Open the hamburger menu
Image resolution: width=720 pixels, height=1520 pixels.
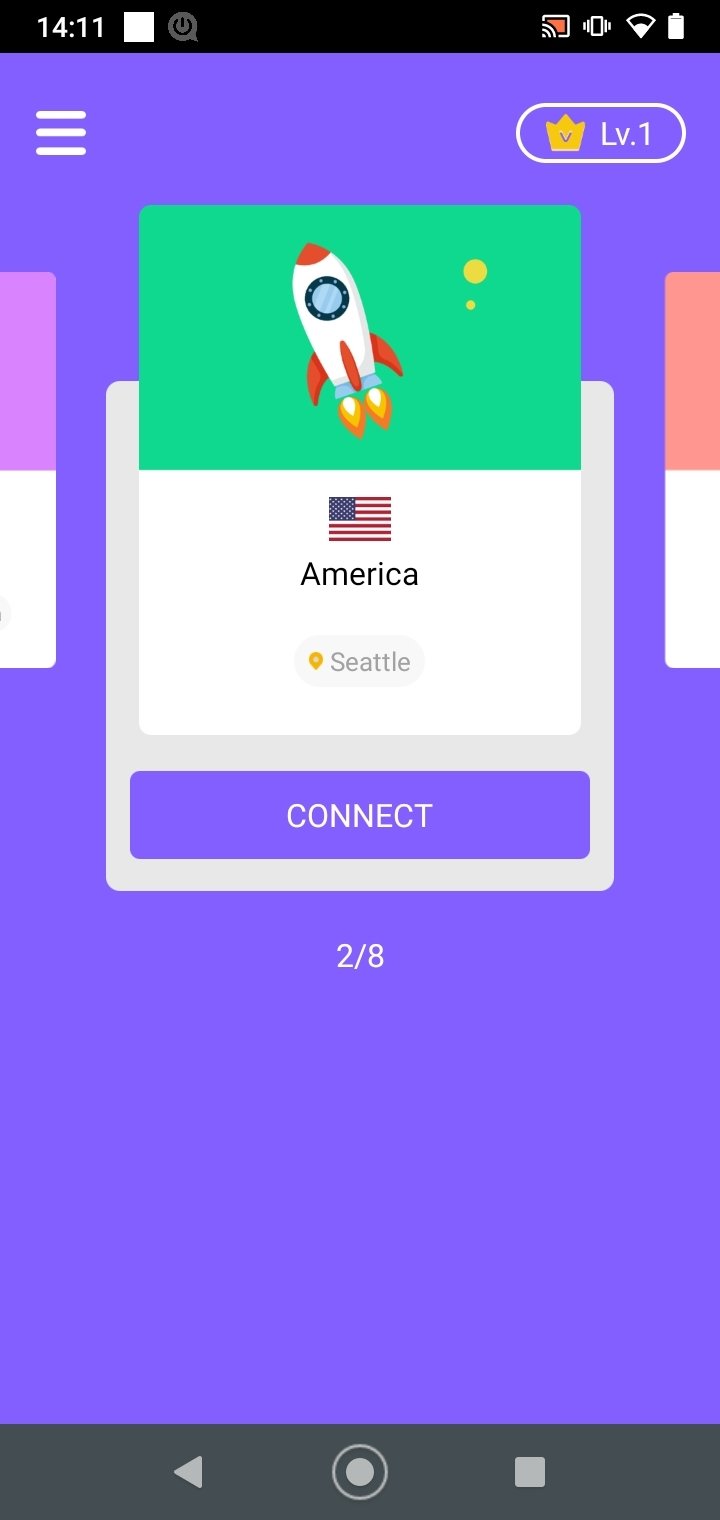click(61, 132)
